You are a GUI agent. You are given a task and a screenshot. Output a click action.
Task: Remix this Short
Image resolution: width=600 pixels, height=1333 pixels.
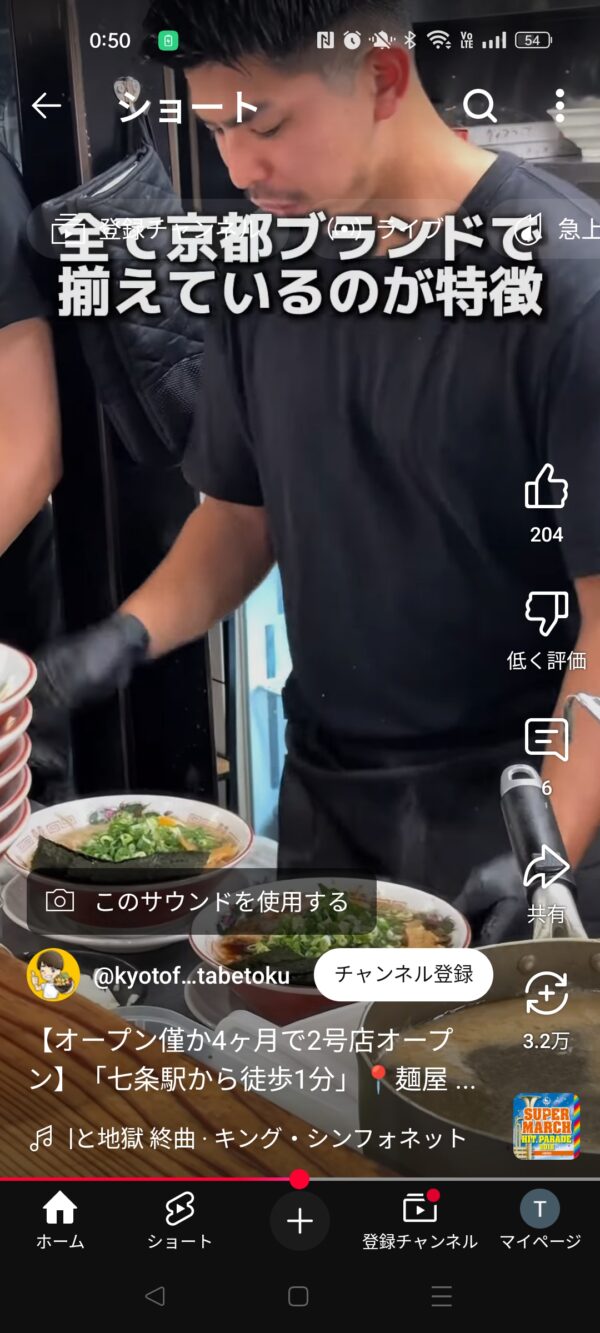click(x=546, y=995)
